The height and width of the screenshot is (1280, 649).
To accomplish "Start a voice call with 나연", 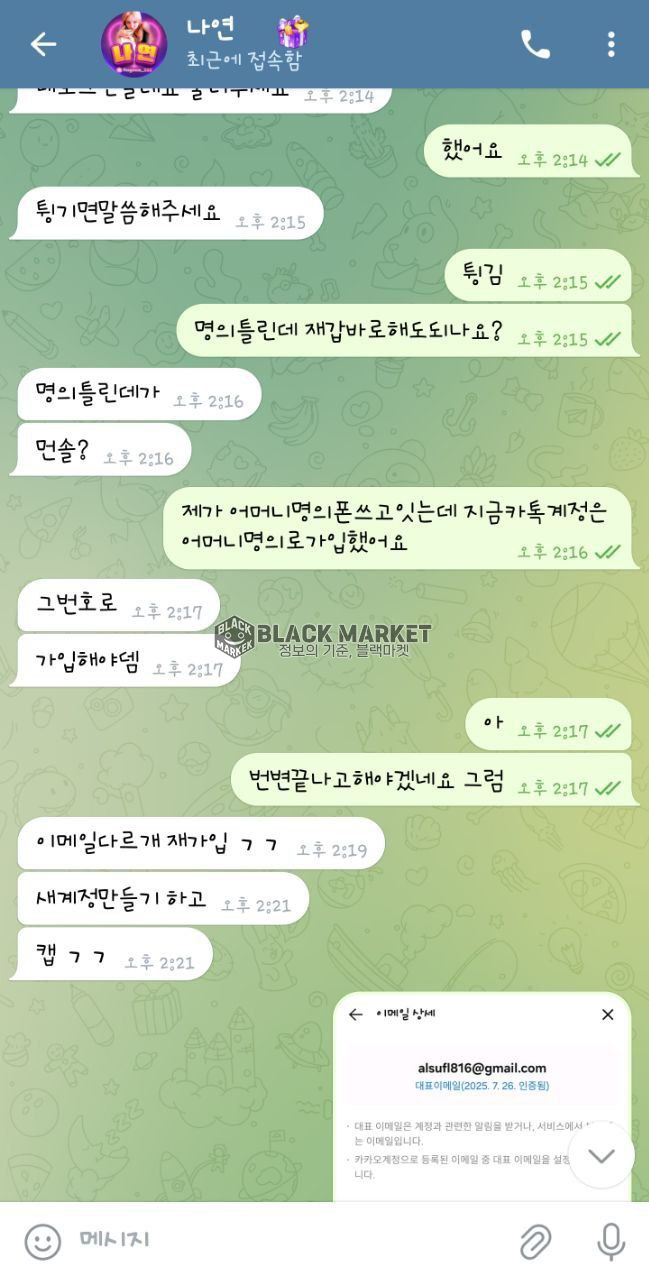I will [x=535, y=44].
